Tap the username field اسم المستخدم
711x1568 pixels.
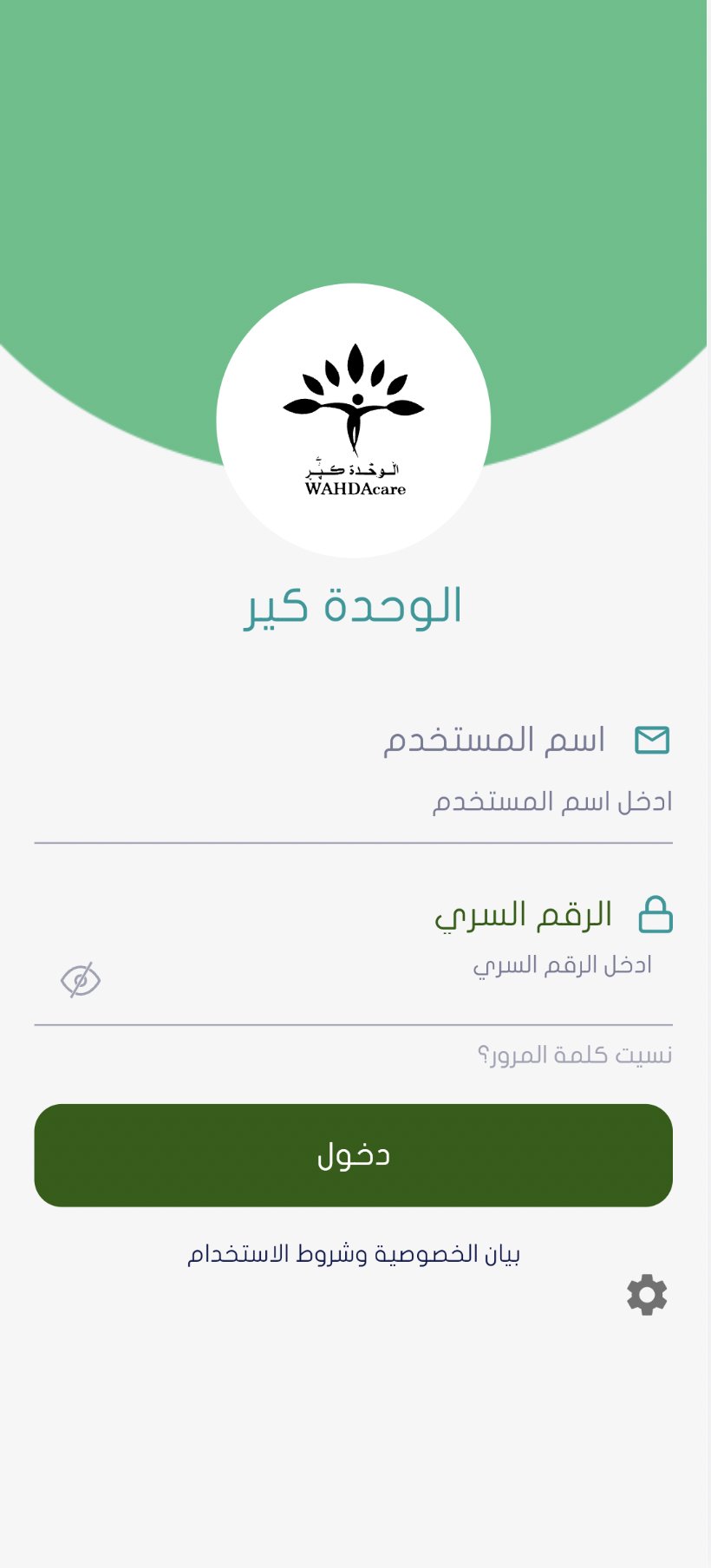[354, 802]
